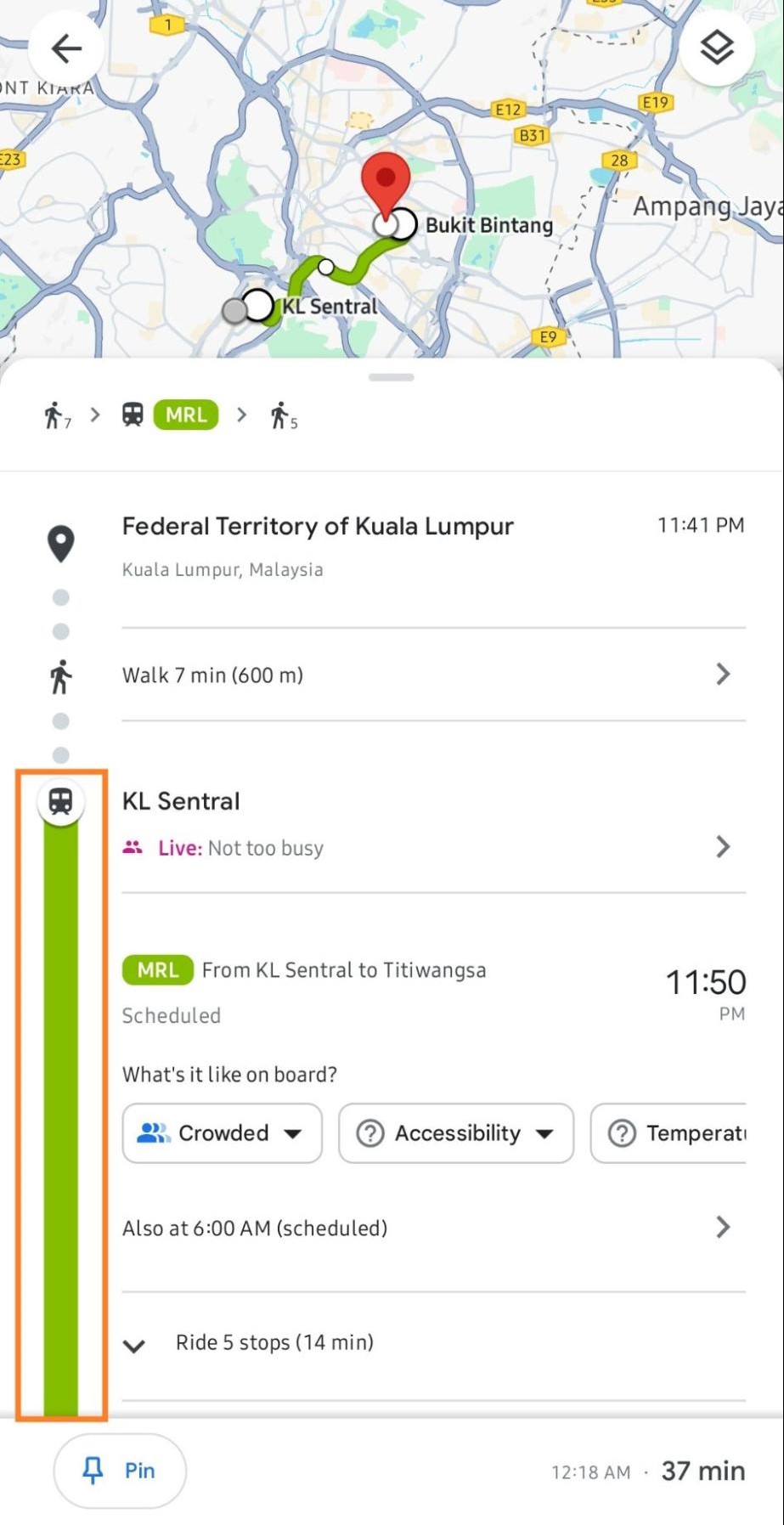Viewport: 784px width, 1525px height.
Task: Go back using the arrow button
Action: click(66, 48)
